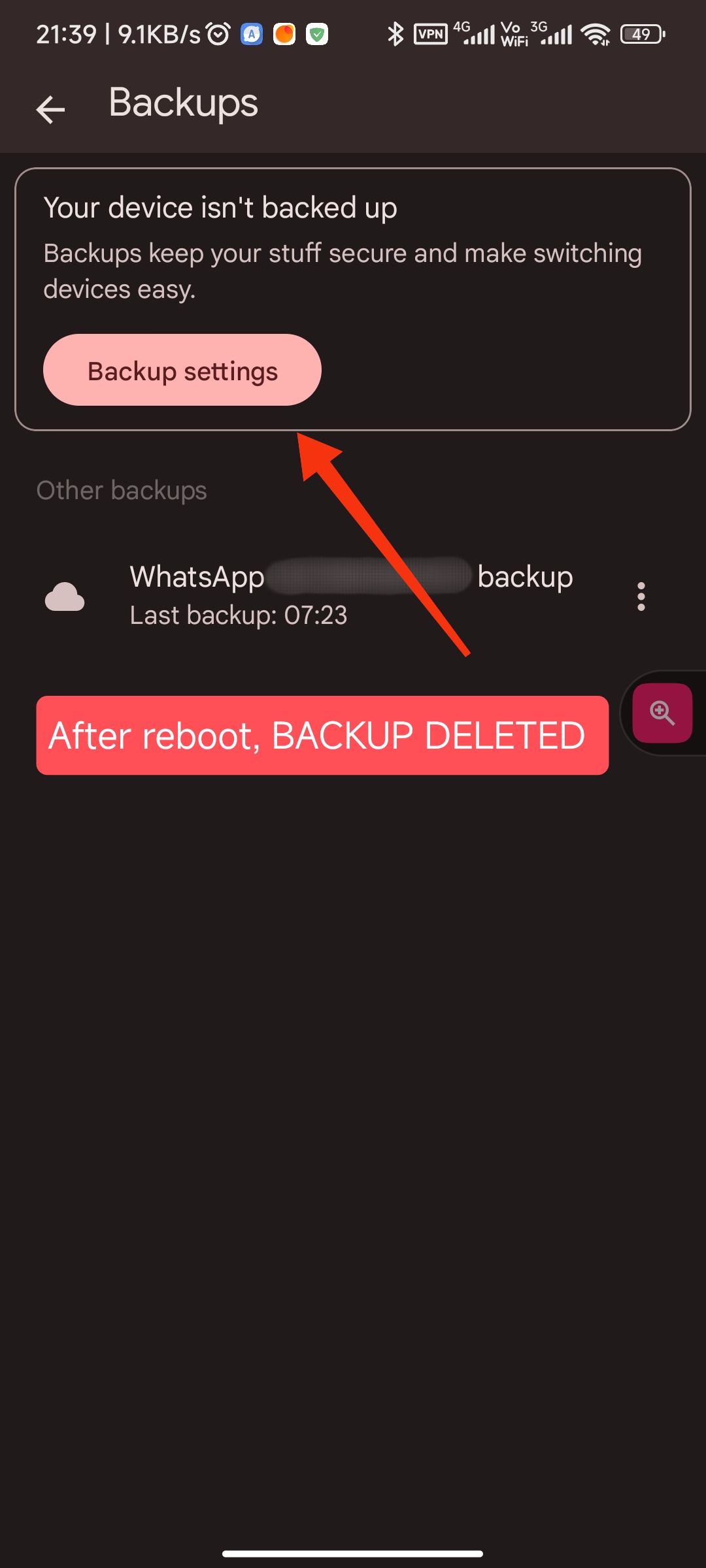Go back from the Backups screen
The width and height of the screenshot is (706, 1568).
[50, 108]
